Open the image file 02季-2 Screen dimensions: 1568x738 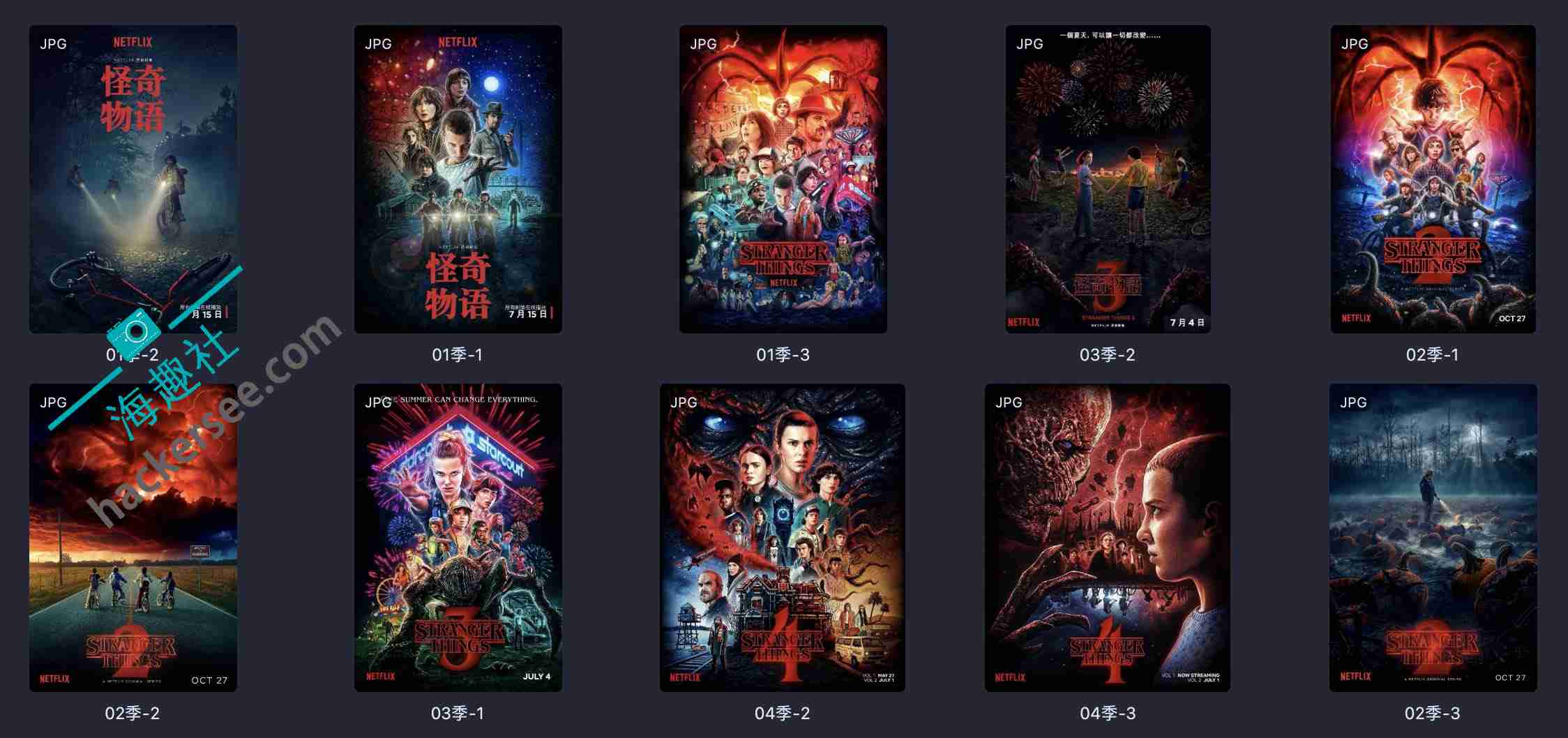point(133,538)
